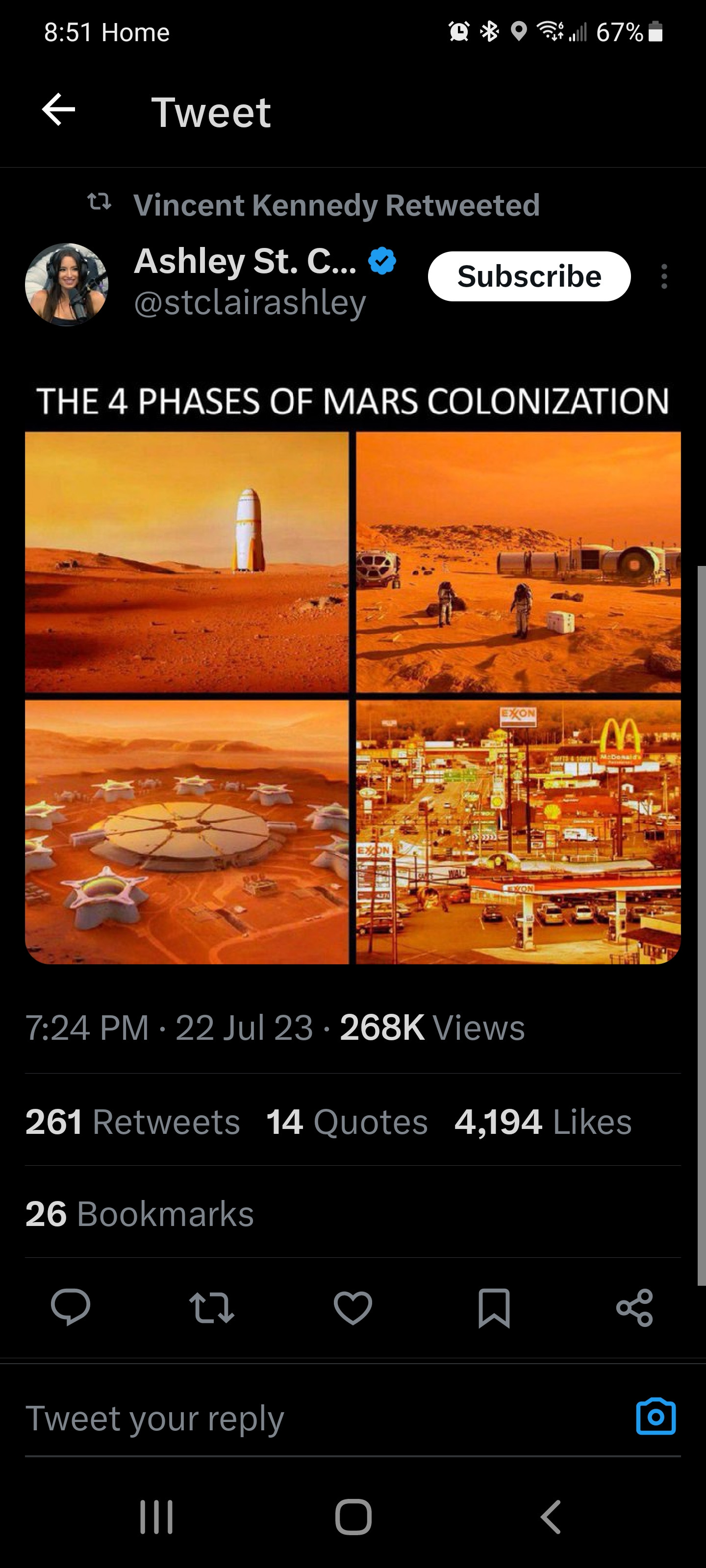This screenshot has height=1568, width=706.
Task: Bookmark this tweet
Action: pyautogui.click(x=494, y=1307)
